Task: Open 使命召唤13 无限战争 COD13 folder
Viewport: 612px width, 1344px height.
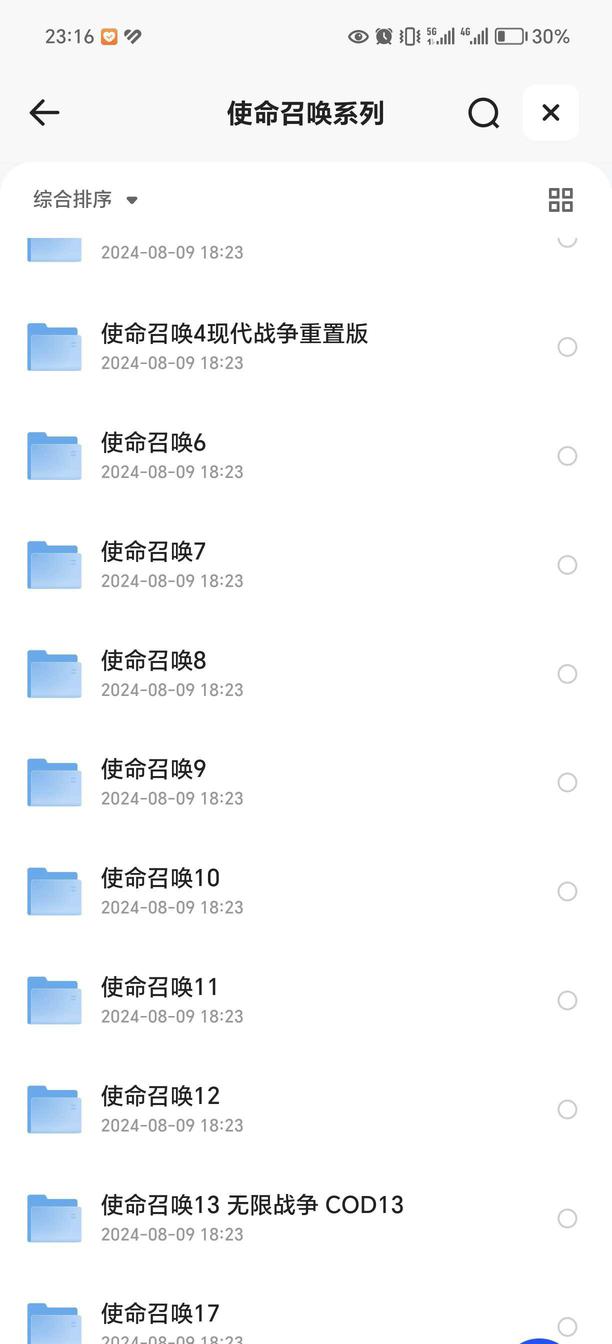Action: (x=306, y=1219)
